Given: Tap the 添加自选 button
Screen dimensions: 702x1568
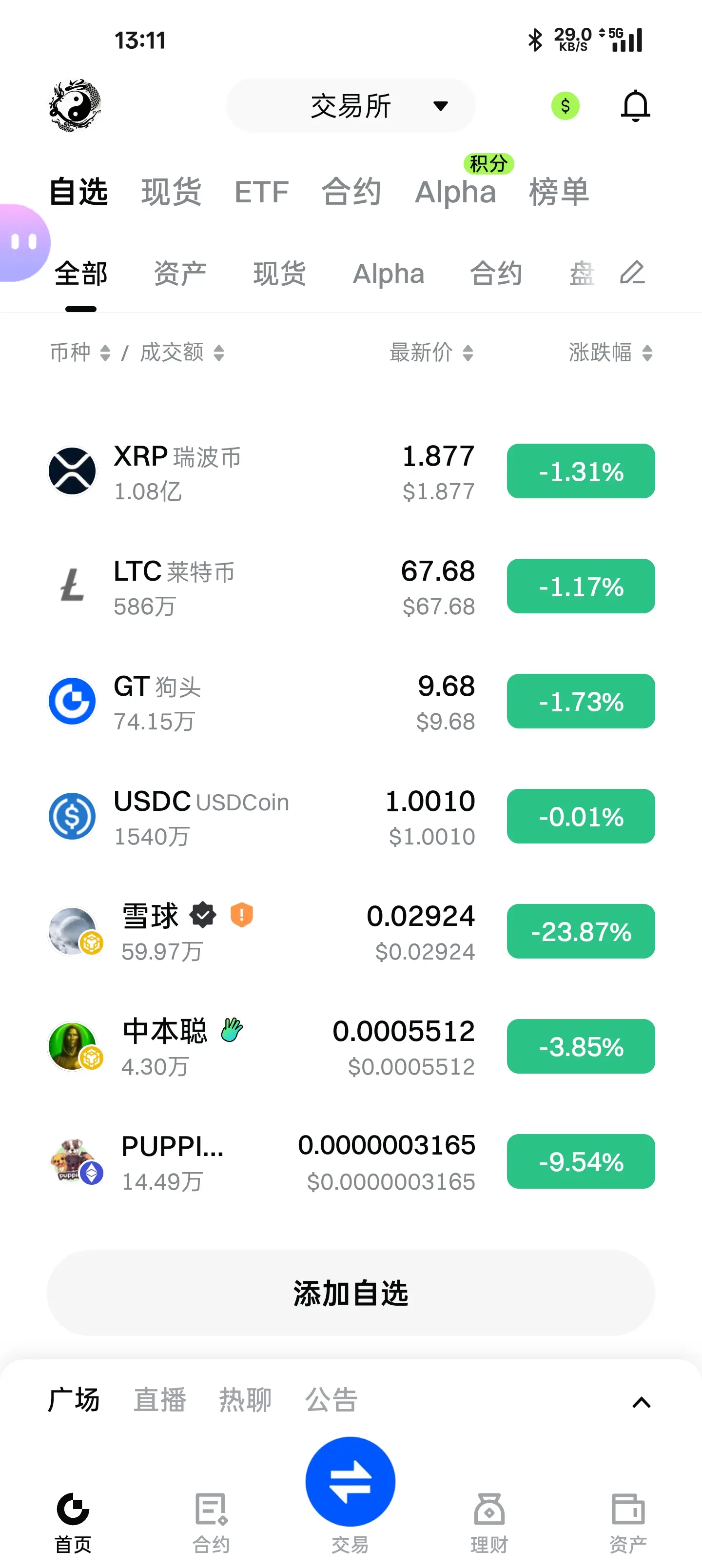Looking at the screenshot, I should [351, 1293].
